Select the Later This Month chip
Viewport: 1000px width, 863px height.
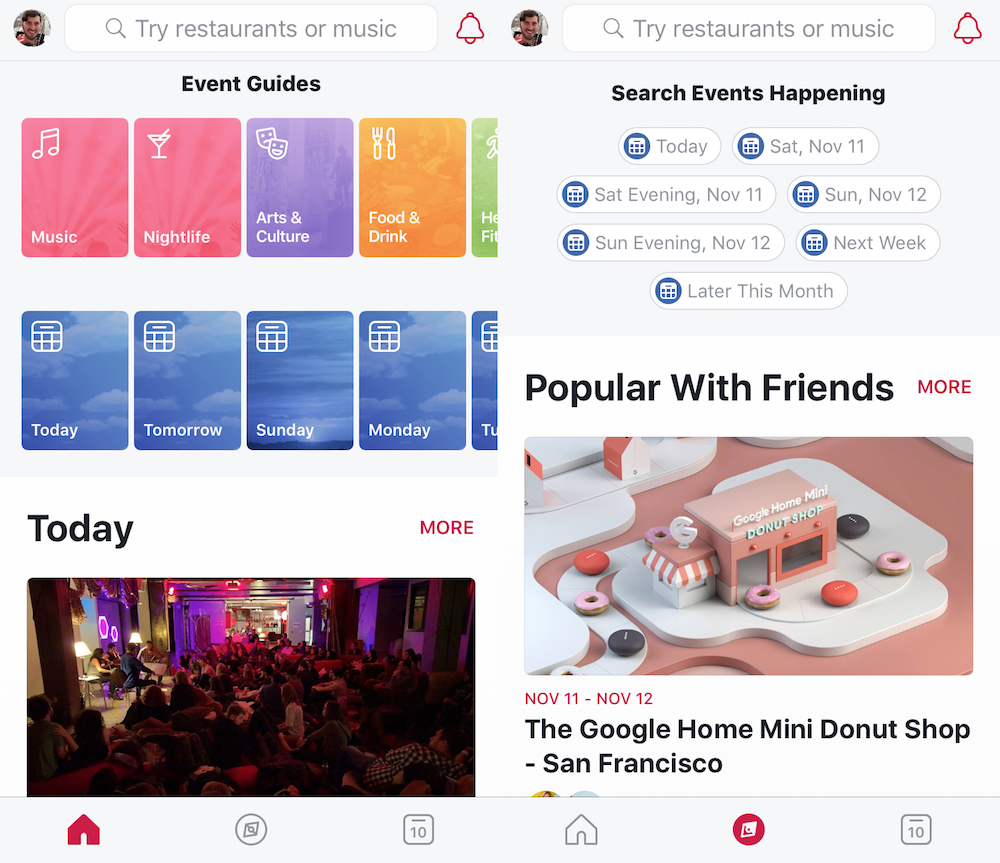point(748,292)
